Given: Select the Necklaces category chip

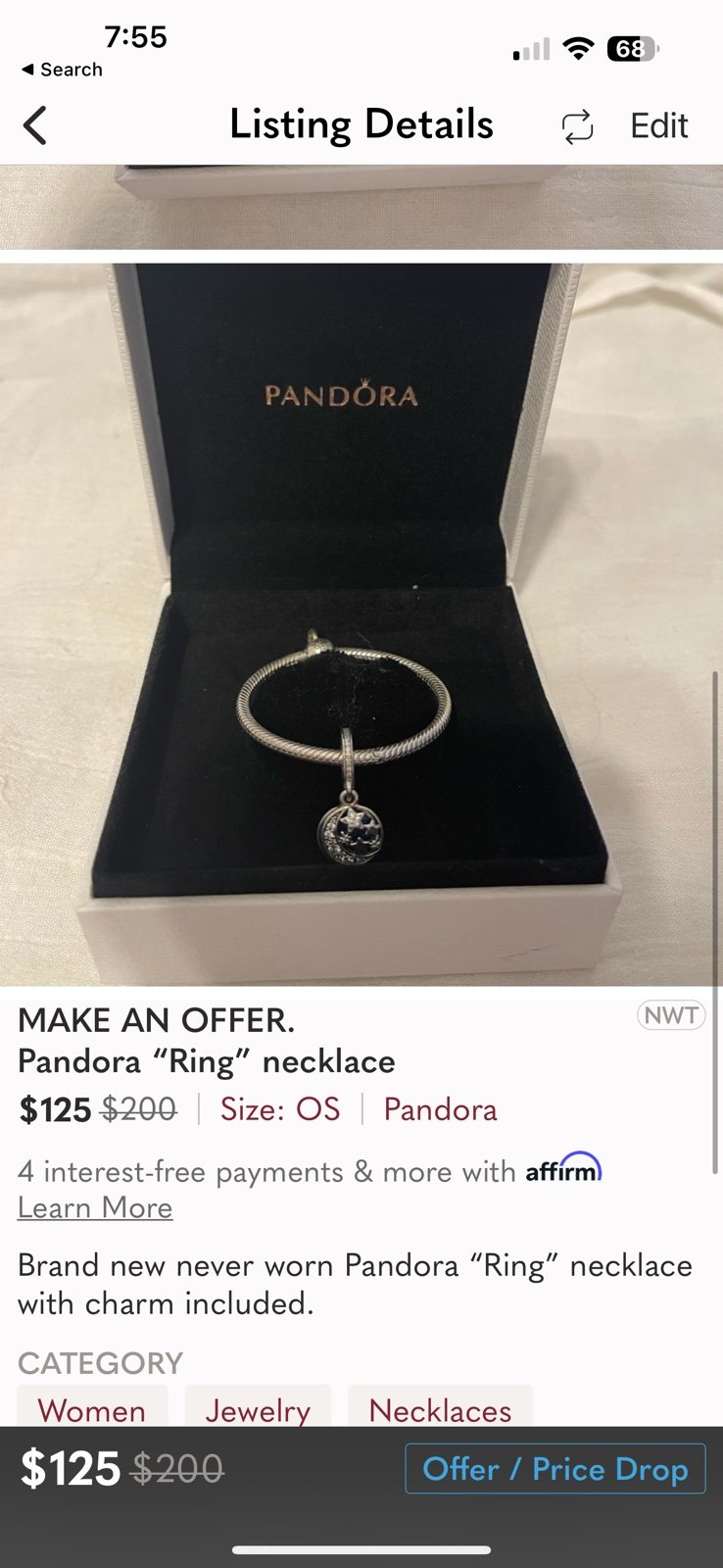Looking at the screenshot, I should point(440,1407).
